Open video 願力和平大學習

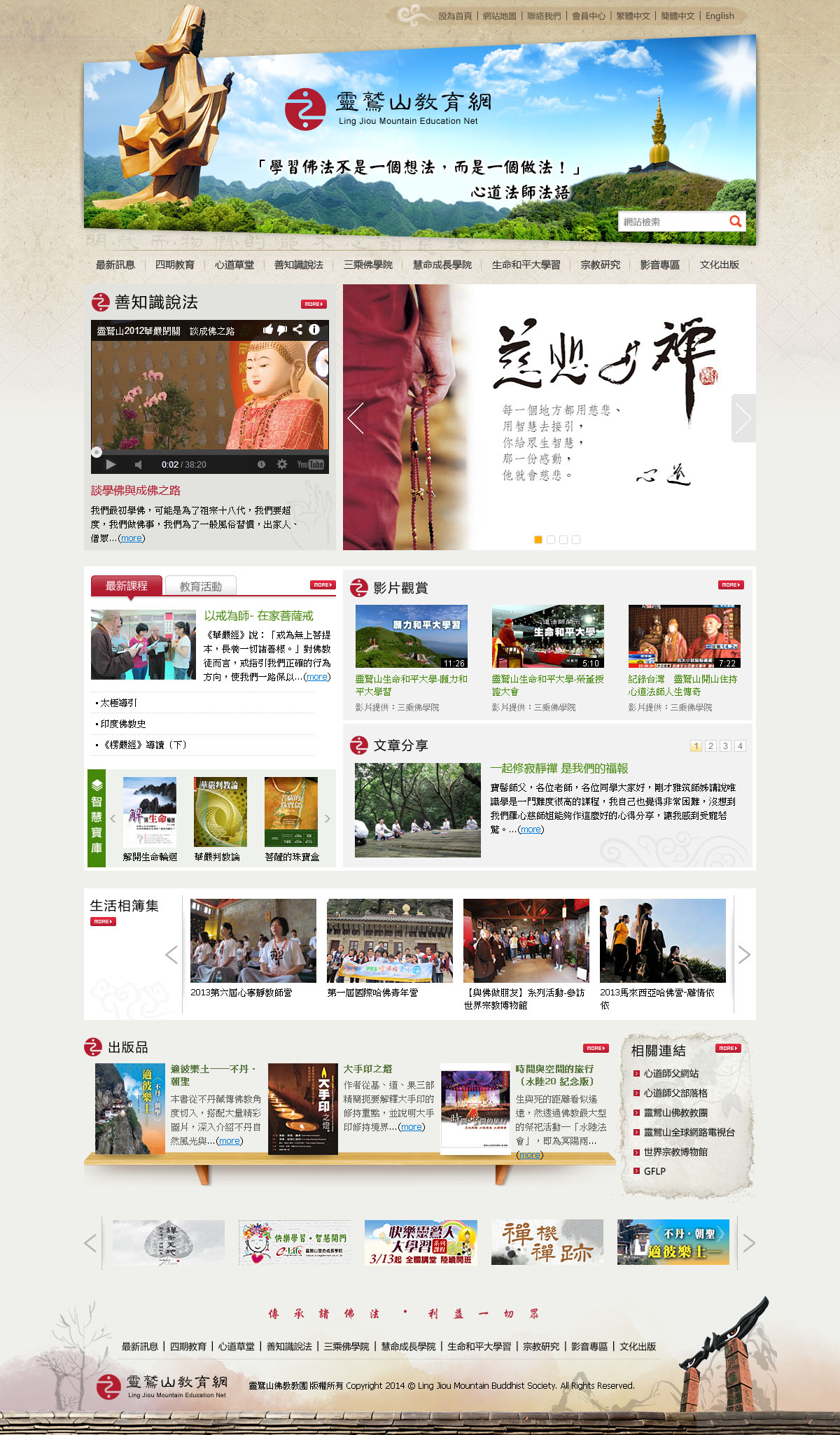[x=411, y=636]
